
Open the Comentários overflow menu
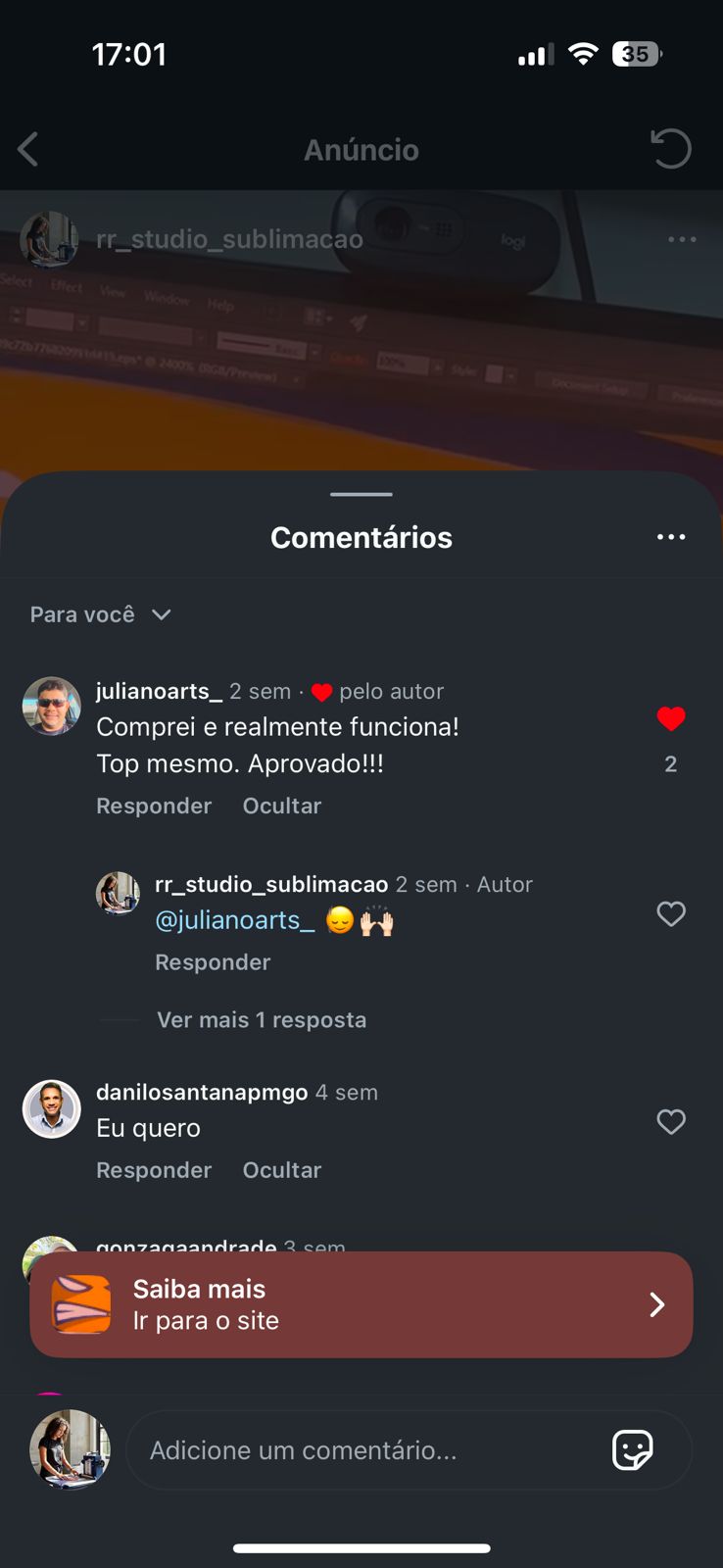click(x=671, y=537)
